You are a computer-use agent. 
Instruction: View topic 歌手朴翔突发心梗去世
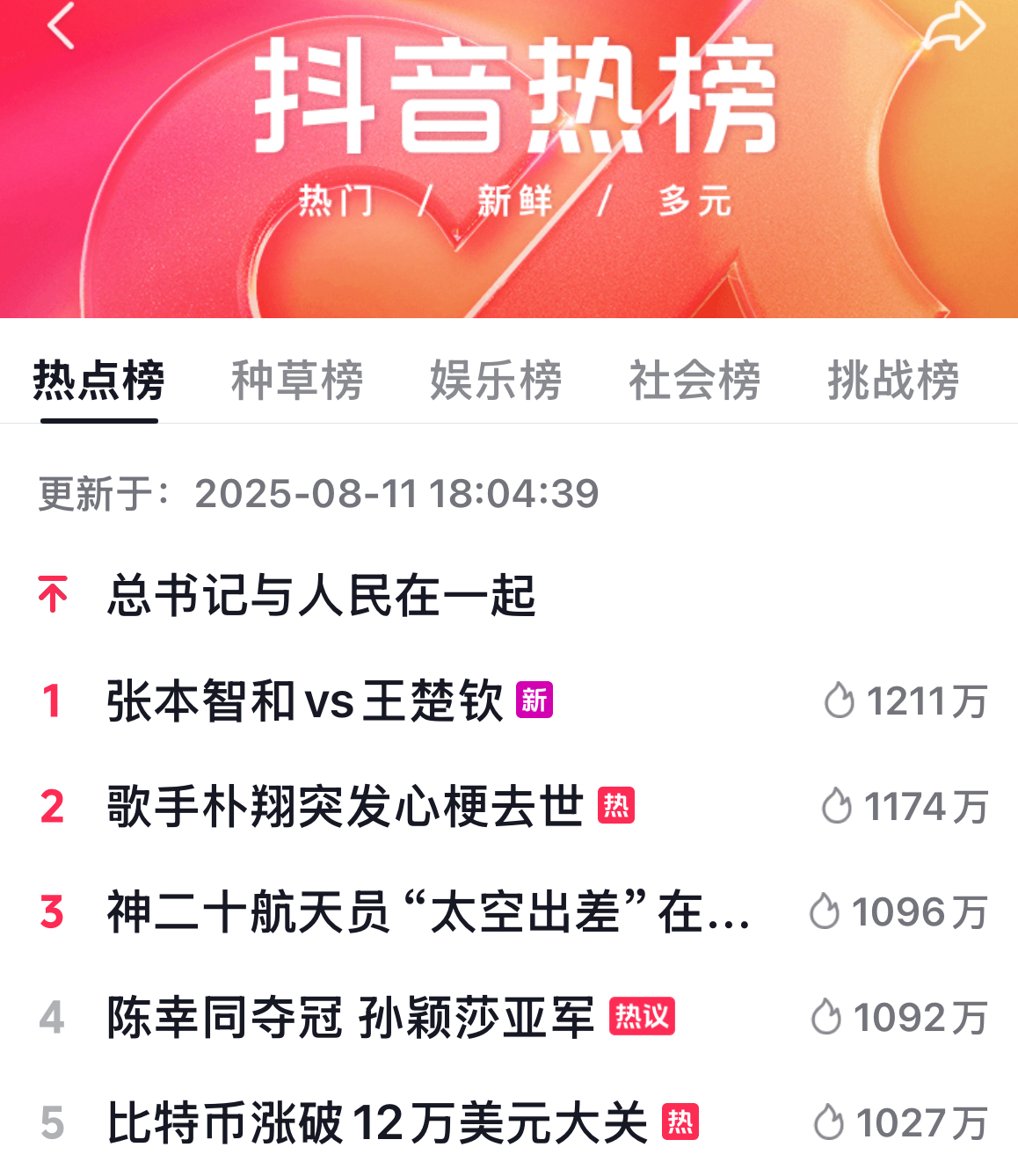345,806
